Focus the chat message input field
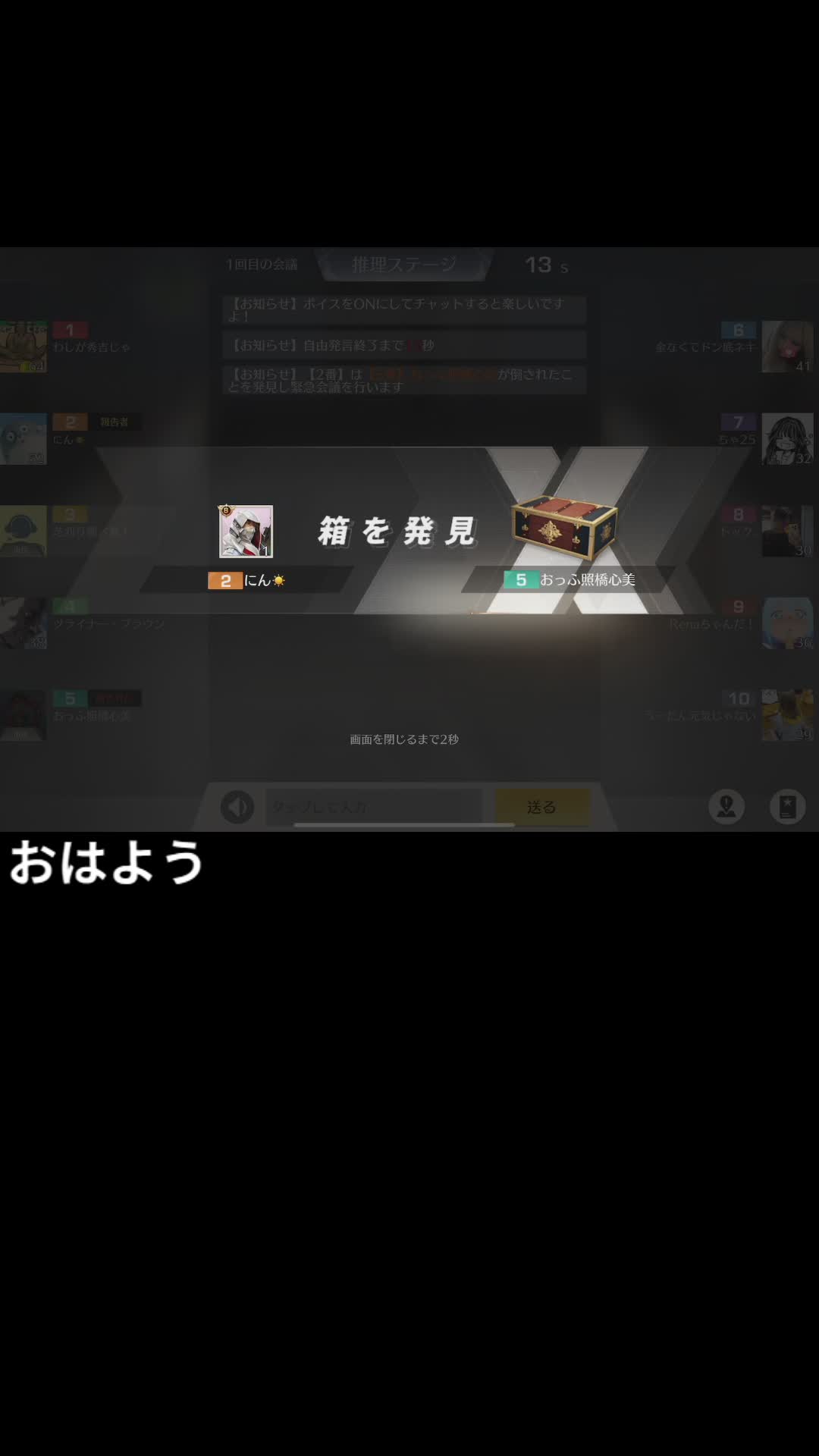The height and width of the screenshot is (1456, 819). pos(373,807)
